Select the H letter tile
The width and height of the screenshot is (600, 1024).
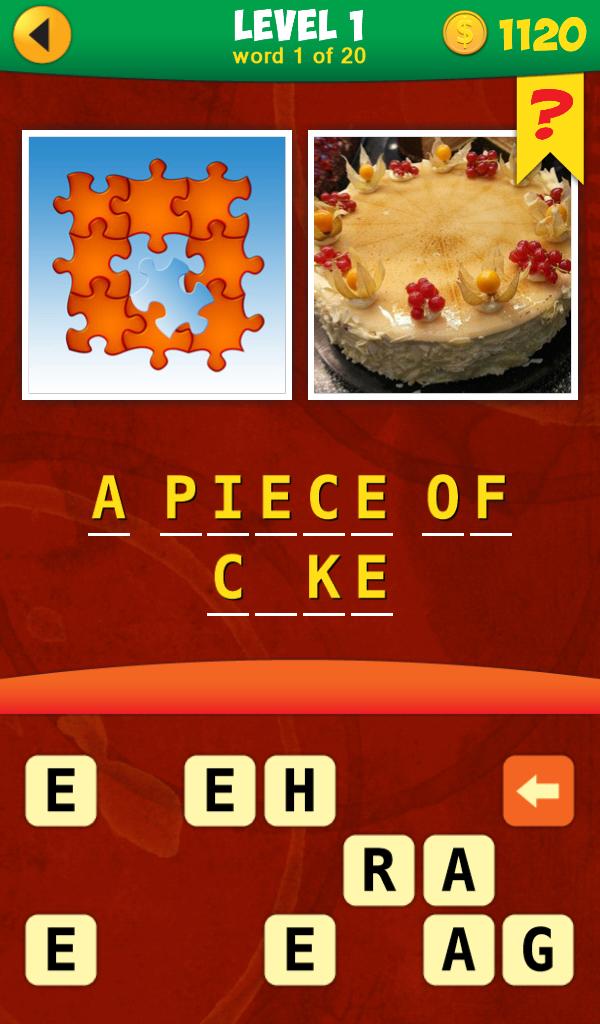(300, 791)
